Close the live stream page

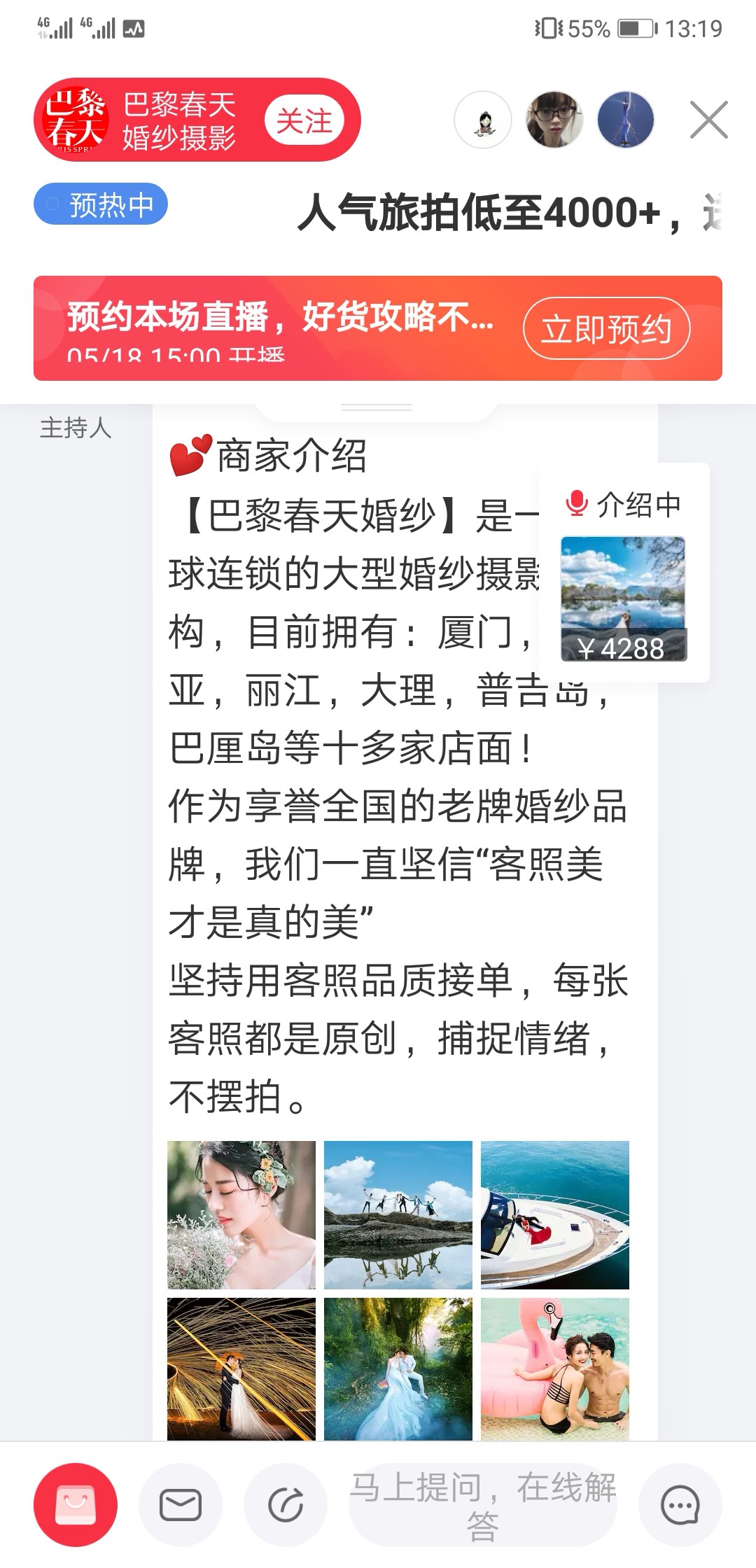pyautogui.click(x=708, y=120)
